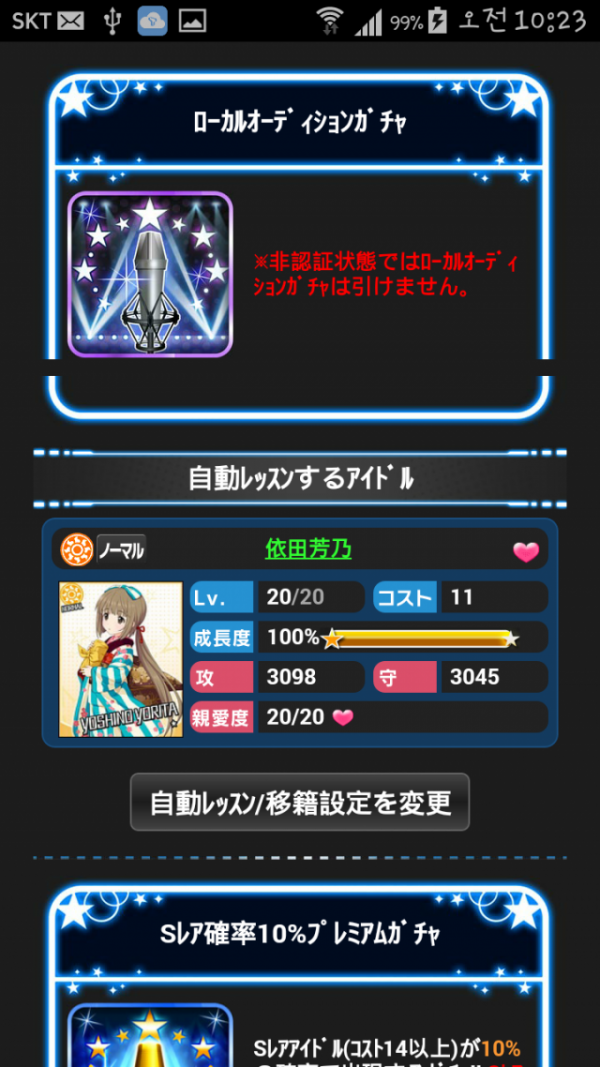Image resolution: width=600 pixels, height=1067 pixels.
Task: Tap the Yoshino Yorita idol card image
Action: pos(121,659)
